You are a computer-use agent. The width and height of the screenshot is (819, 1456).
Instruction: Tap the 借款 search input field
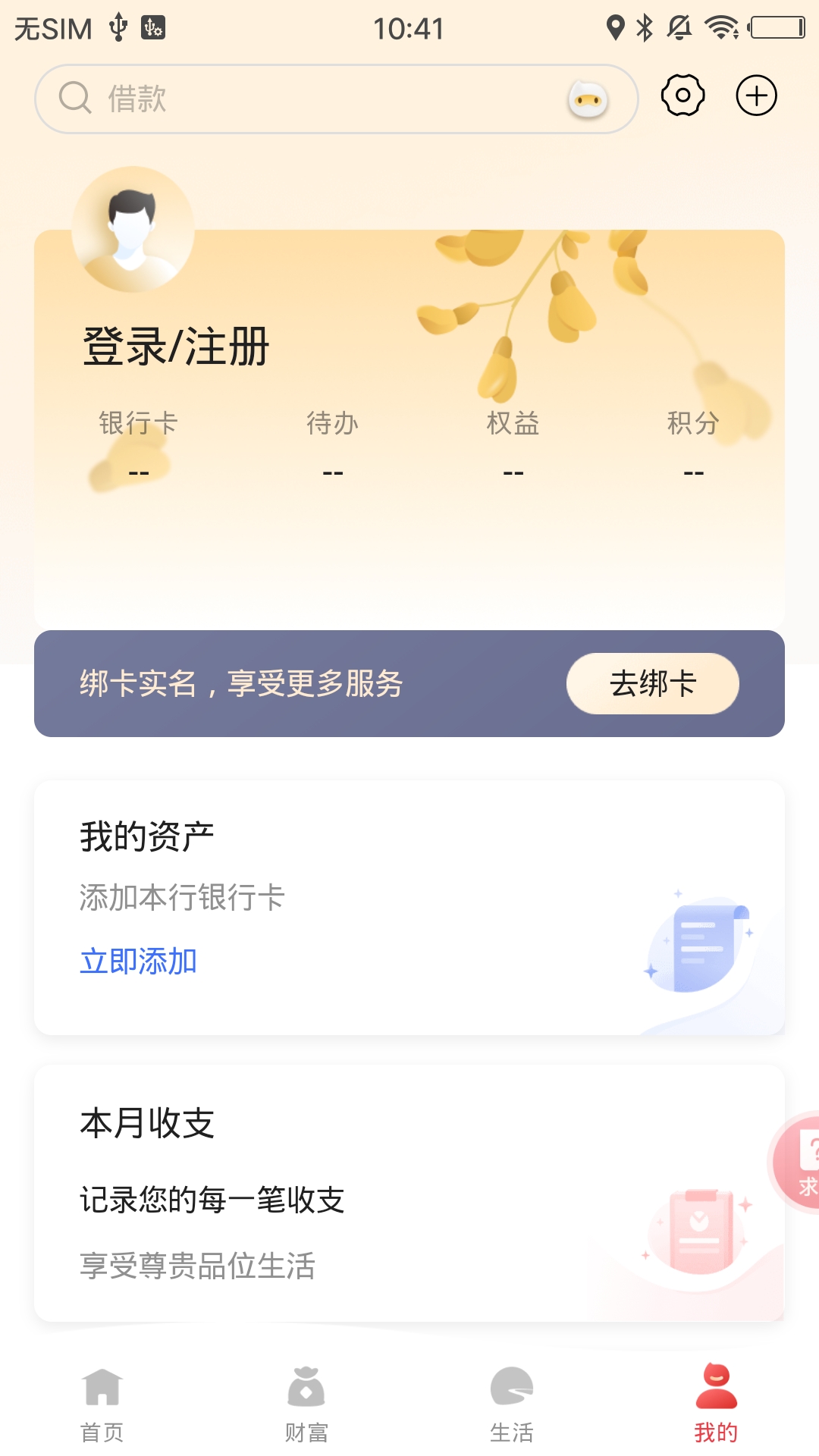pyautogui.click(x=303, y=98)
